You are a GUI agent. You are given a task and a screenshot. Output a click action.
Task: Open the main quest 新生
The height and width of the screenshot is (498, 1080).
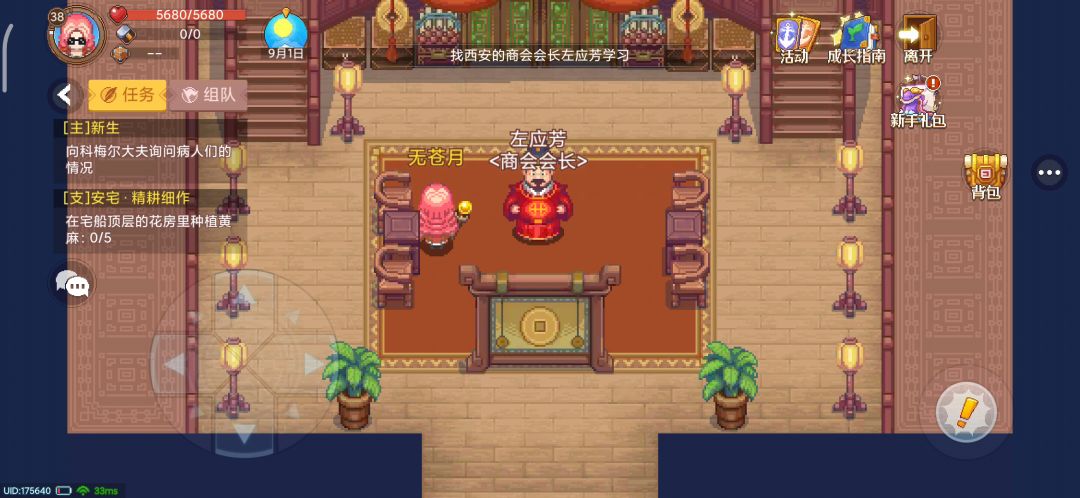point(150,150)
